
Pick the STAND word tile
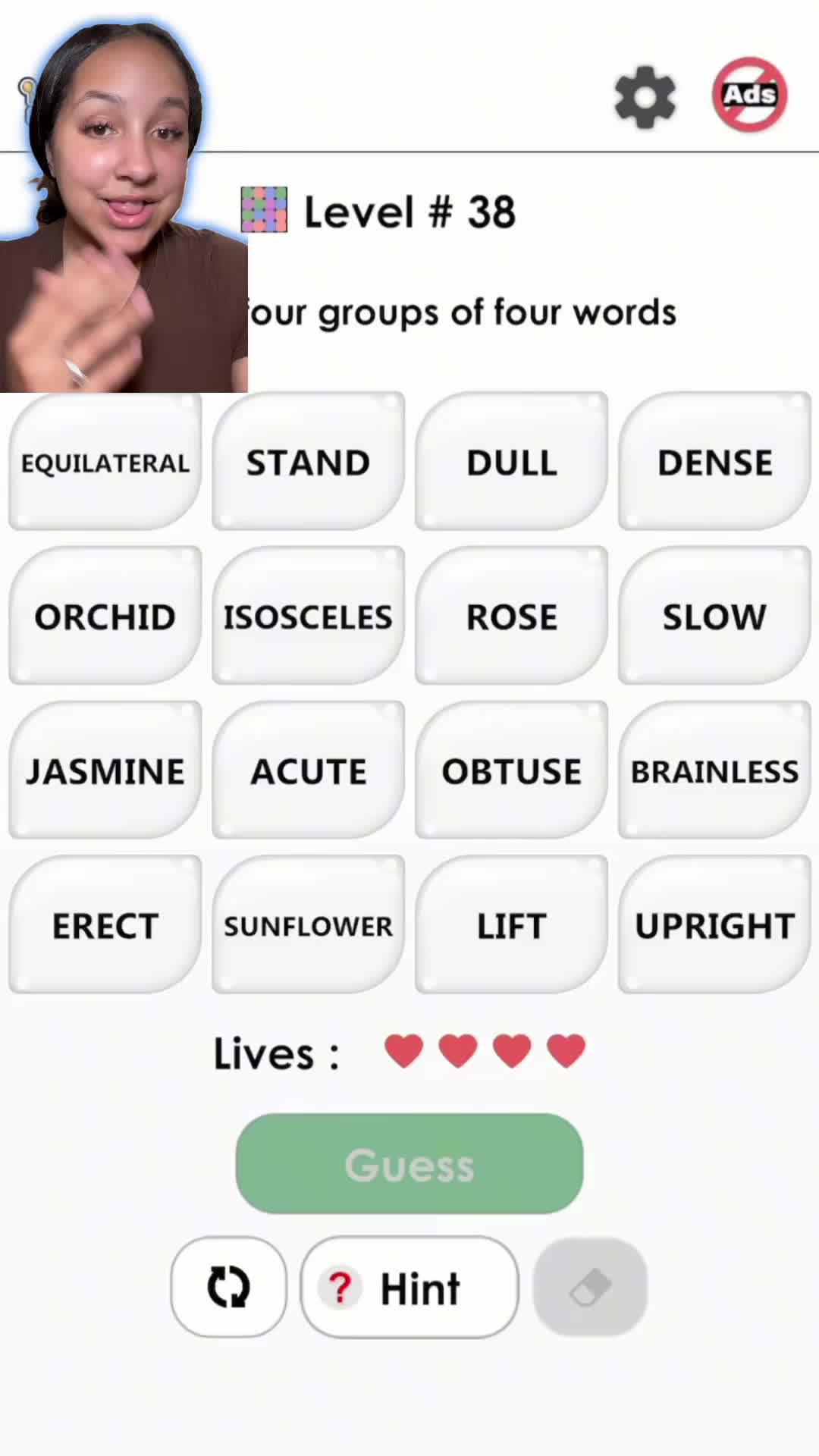tap(308, 462)
